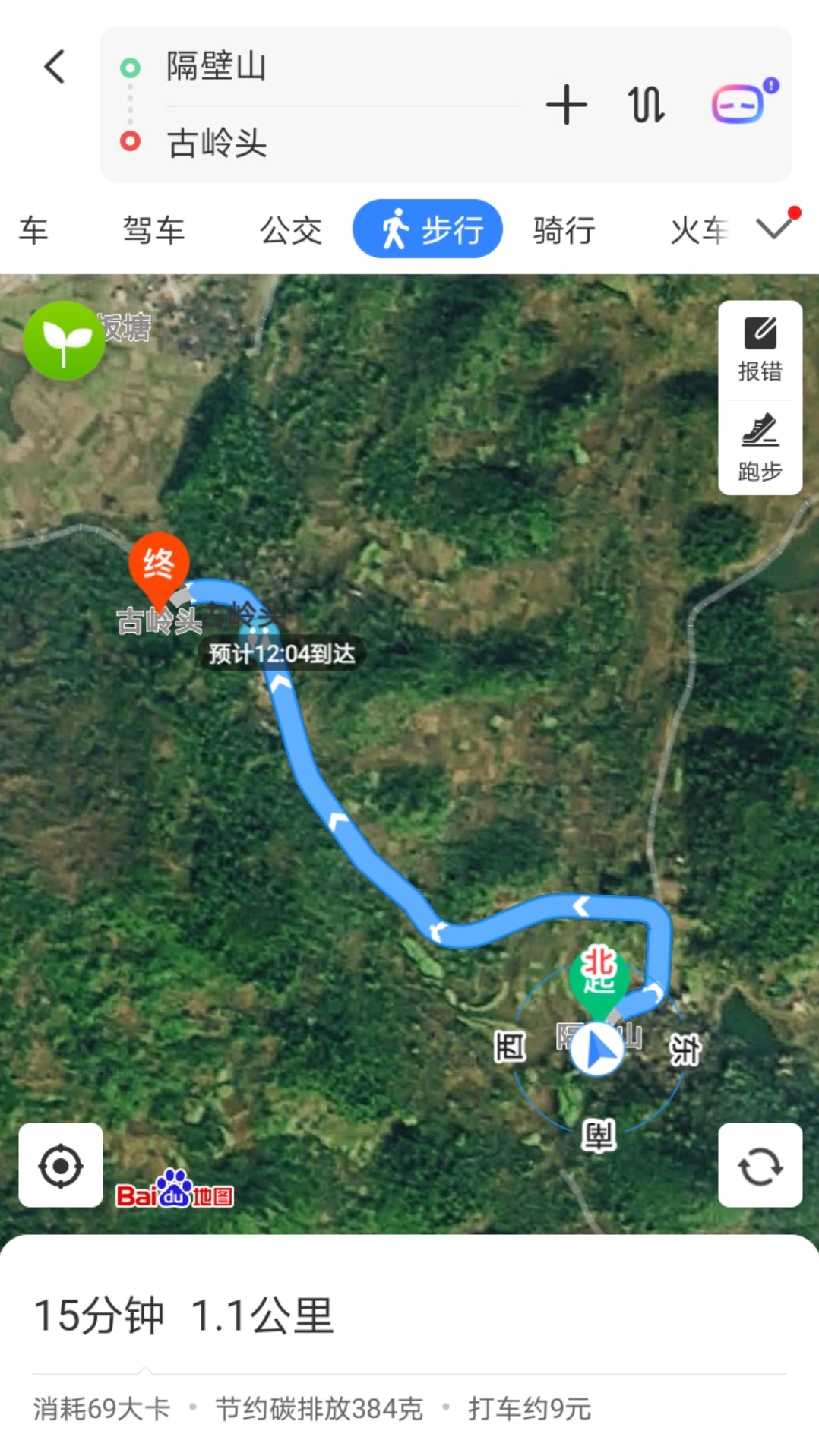819x1456 pixels.
Task: Add a waypoint with the plus icon
Action: click(566, 105)
